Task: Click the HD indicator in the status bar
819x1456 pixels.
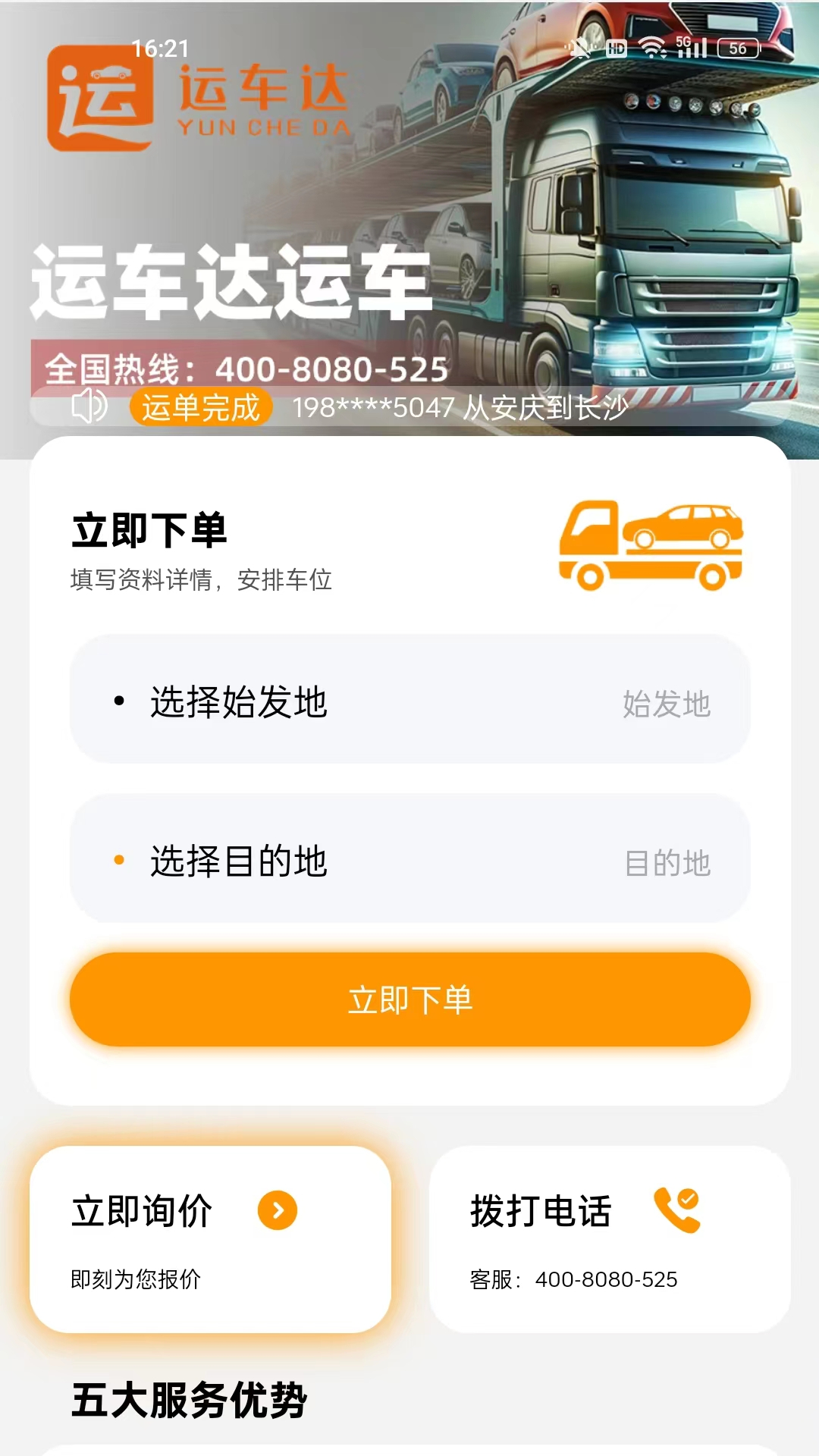Action: pyautogui.click(x=615, y=47)
